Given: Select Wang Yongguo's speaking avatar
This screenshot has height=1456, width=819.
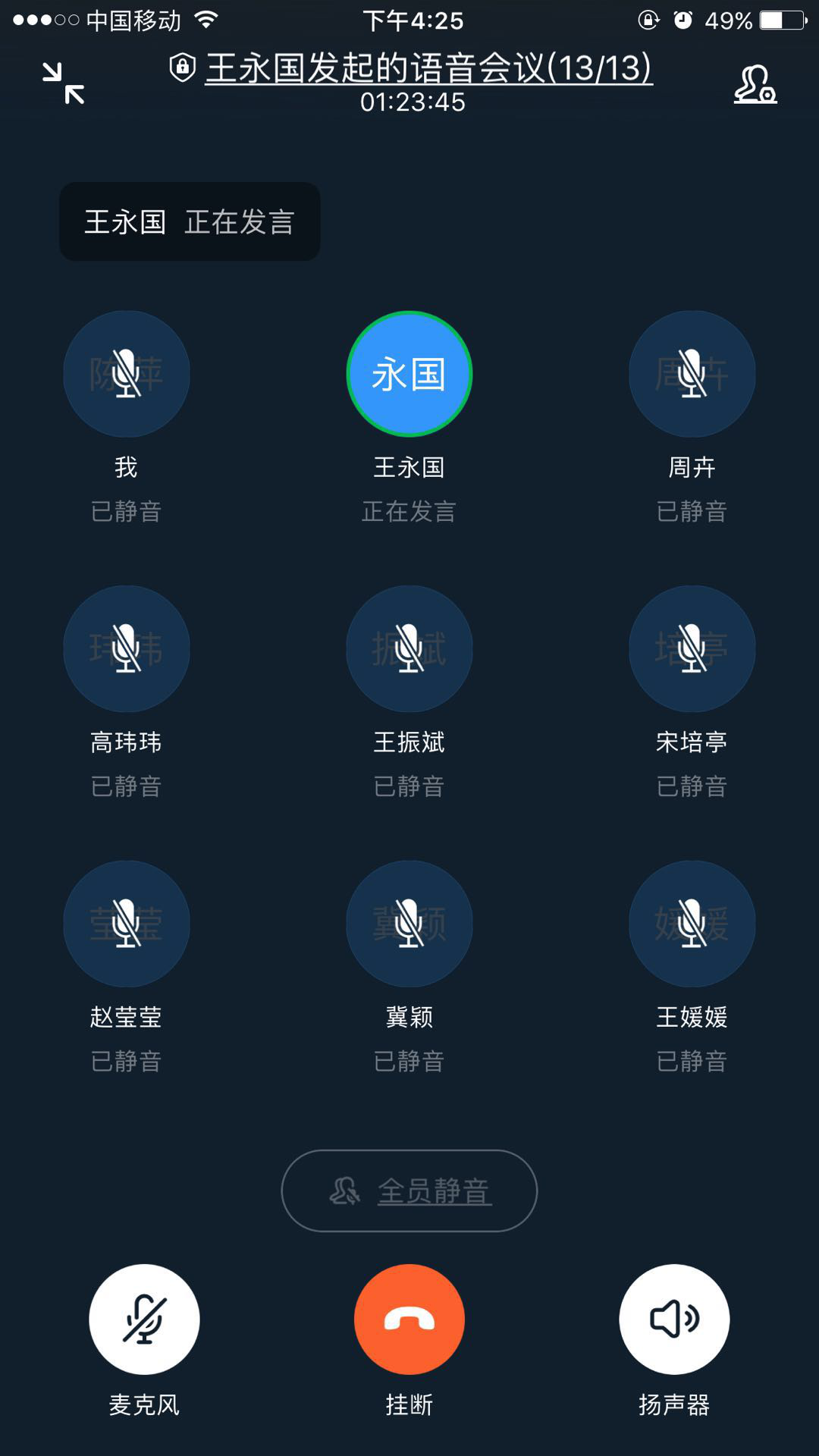Looking at the screenshot, I should [x=409, y=373].
